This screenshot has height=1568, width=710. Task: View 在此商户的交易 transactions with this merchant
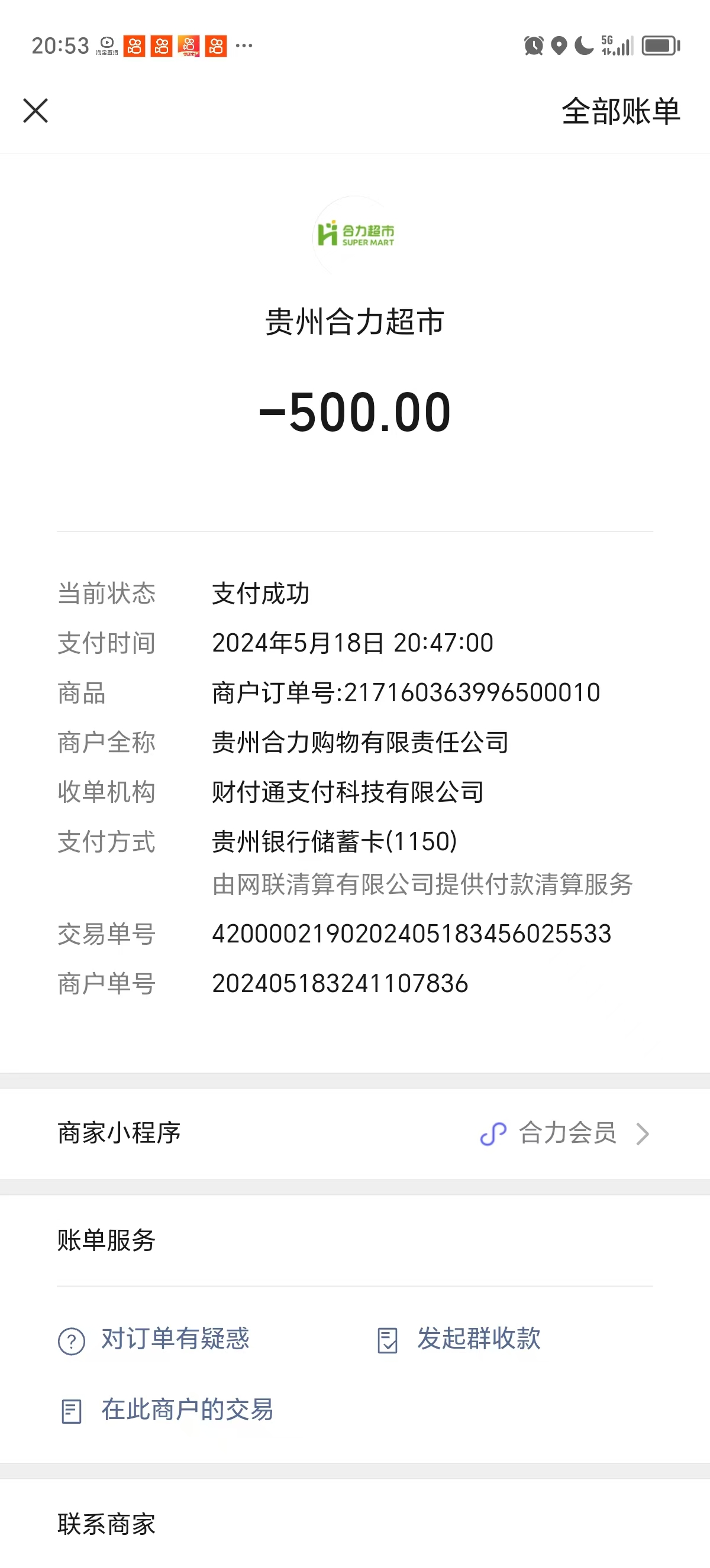click(167, 1410)
